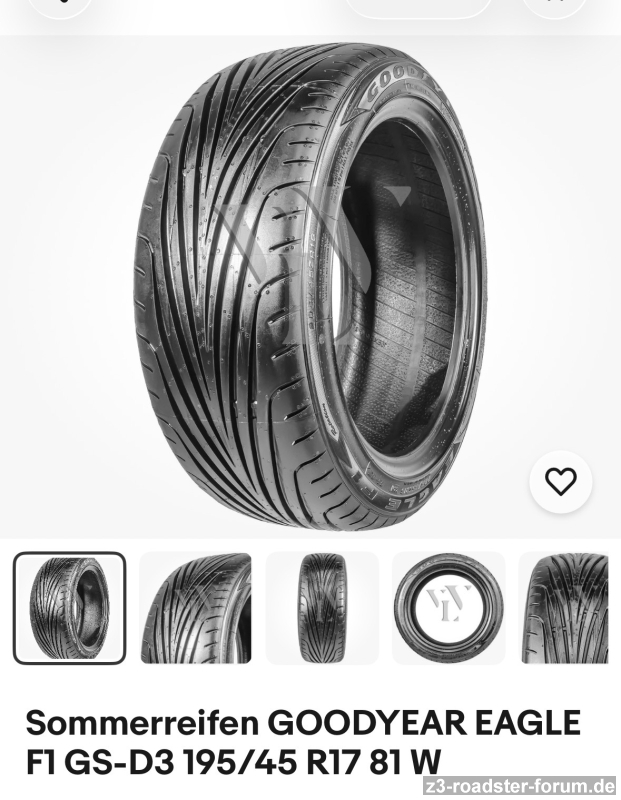
Task: Select the first thumbnail showing the angled tire
Action: click(x=69, y=608)
